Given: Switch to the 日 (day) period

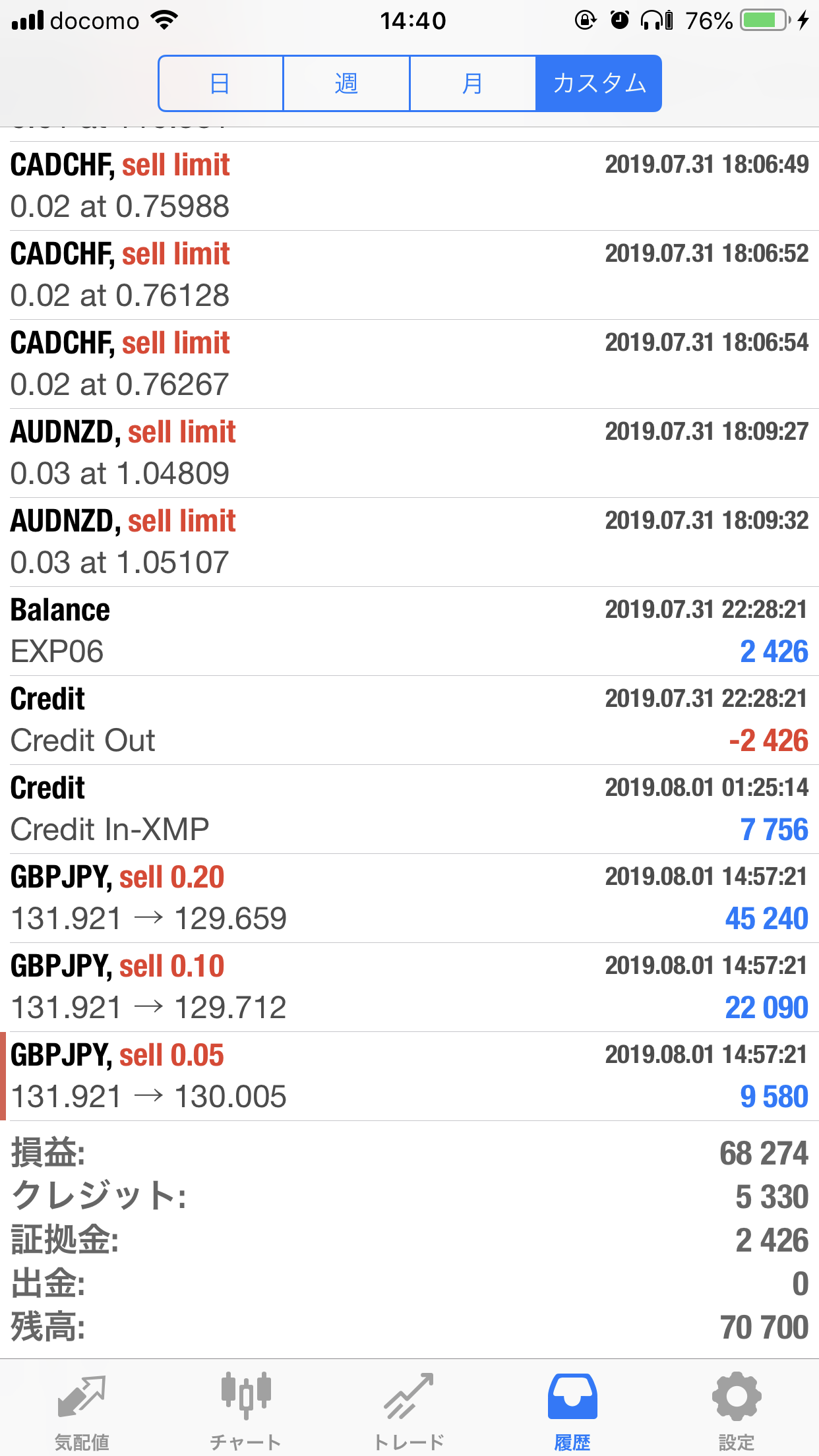Looking at the screenshot, I should pyautogui.click(x=220, y=83).
